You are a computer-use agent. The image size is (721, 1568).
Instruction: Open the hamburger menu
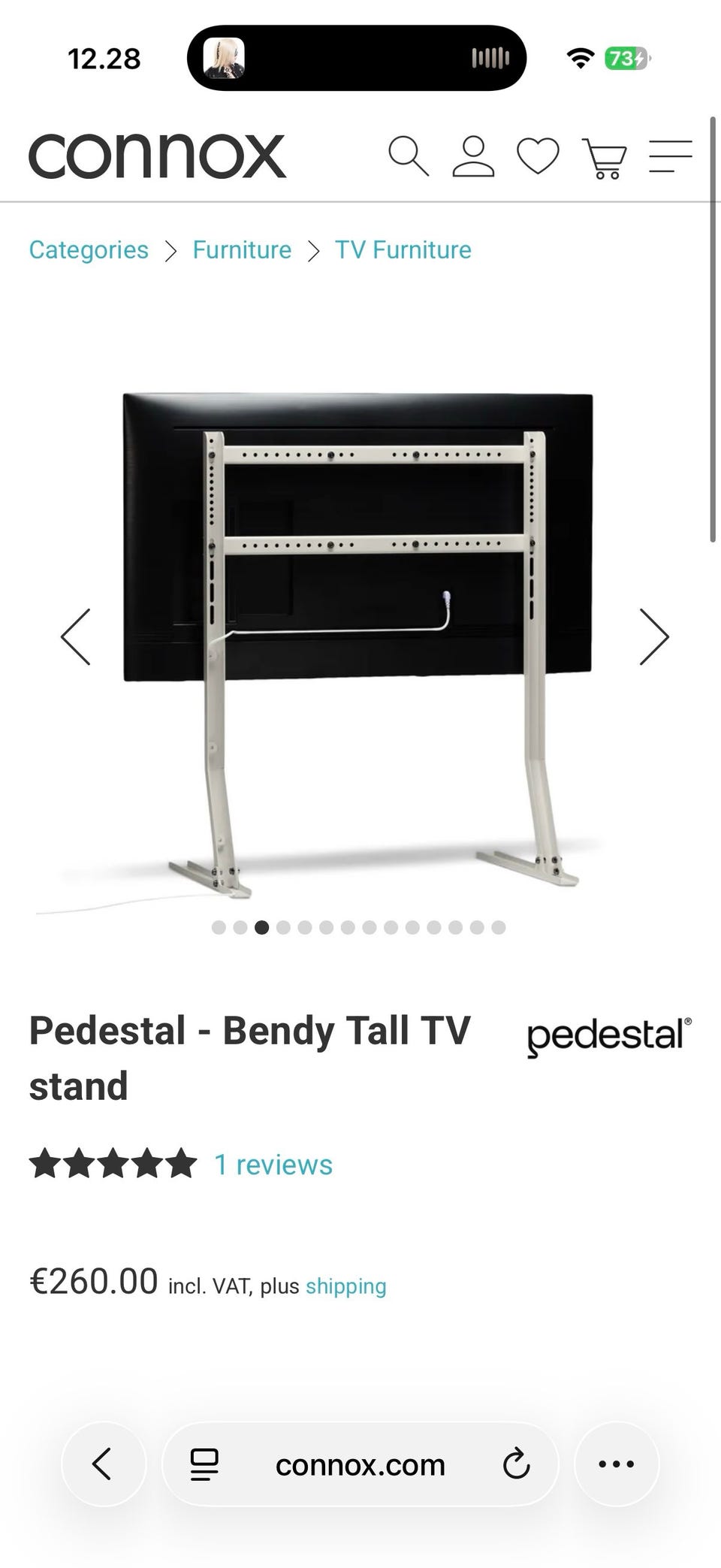click(x=670, y=156)
